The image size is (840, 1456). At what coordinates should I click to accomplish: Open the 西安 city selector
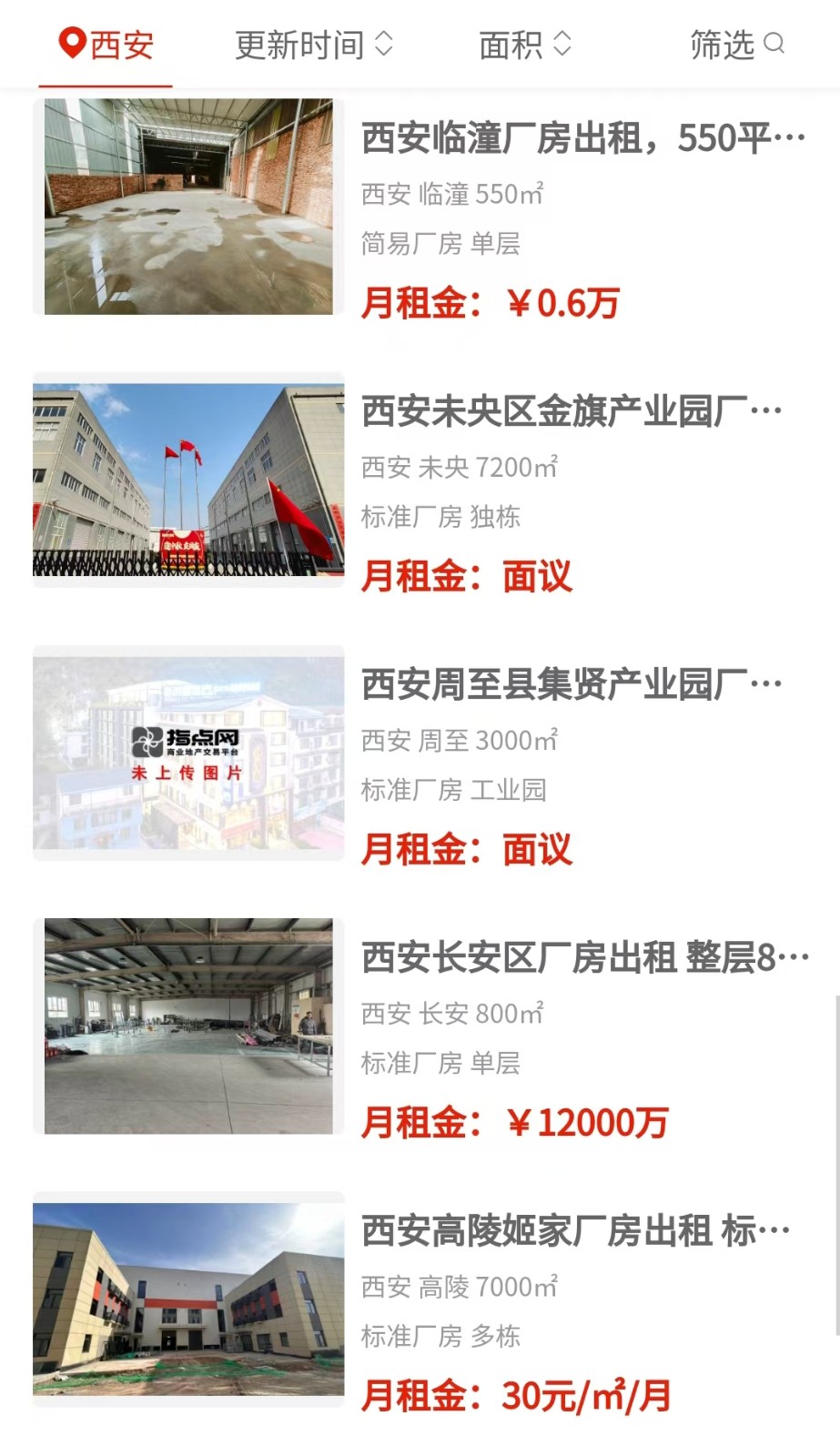[106, 44]
